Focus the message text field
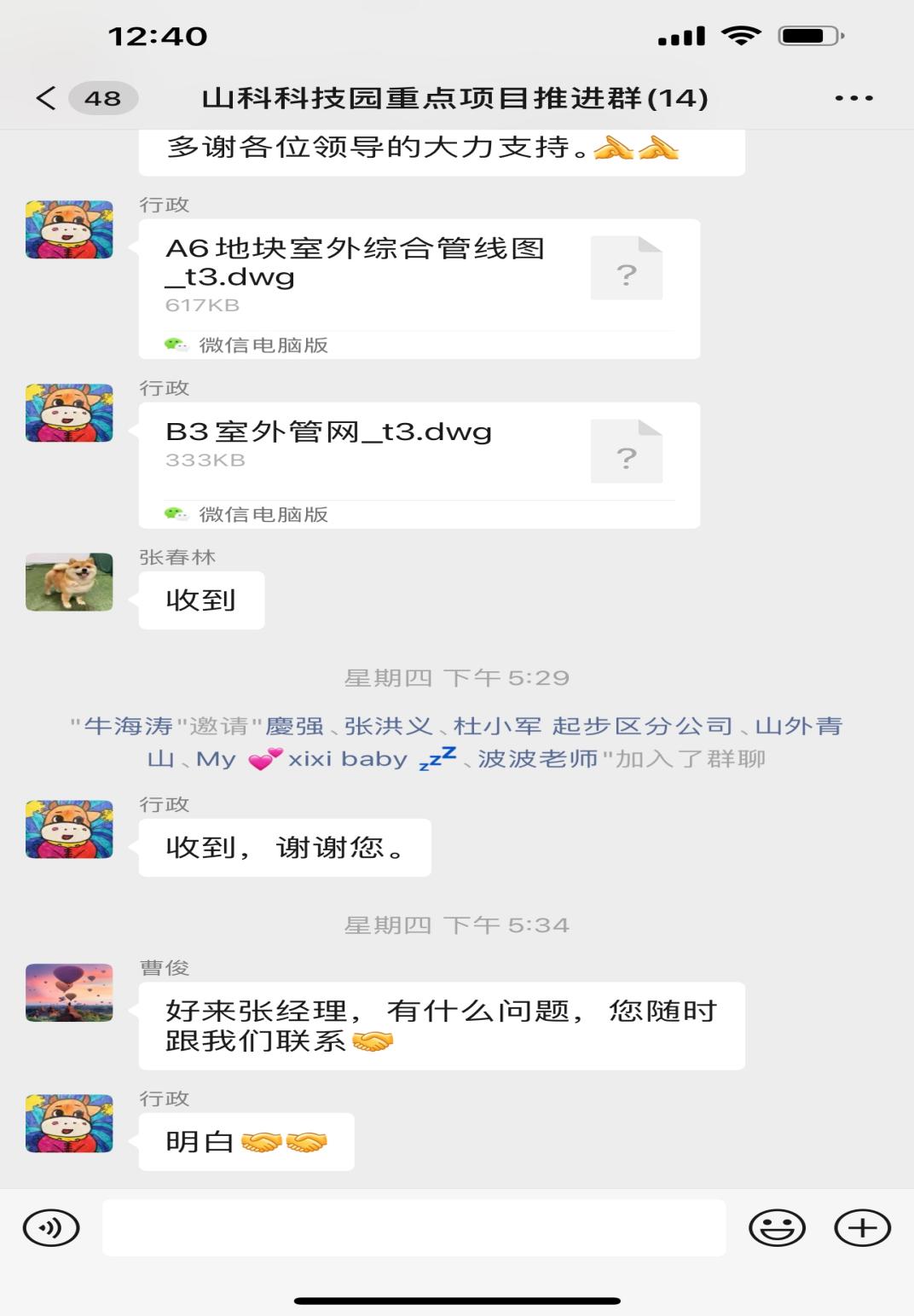The image size is (914, 1316). (x=414, y=1228)
